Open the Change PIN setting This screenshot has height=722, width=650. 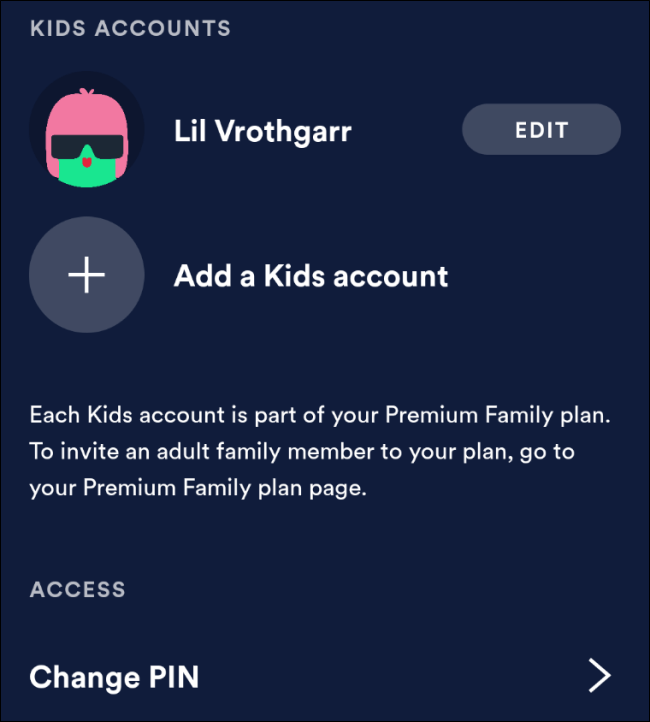coord(320,677)
